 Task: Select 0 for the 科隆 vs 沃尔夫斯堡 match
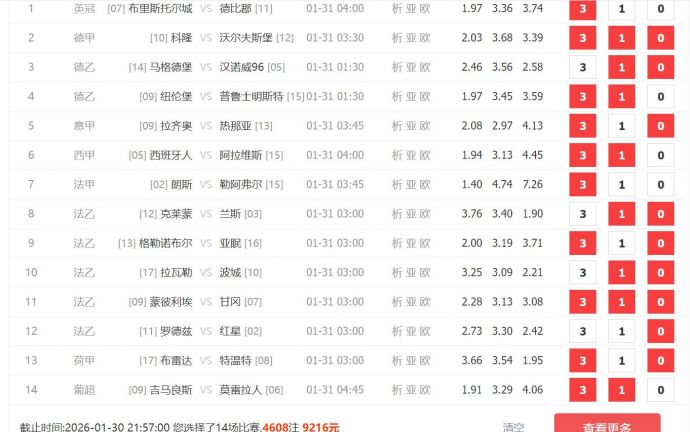point(659,38)
